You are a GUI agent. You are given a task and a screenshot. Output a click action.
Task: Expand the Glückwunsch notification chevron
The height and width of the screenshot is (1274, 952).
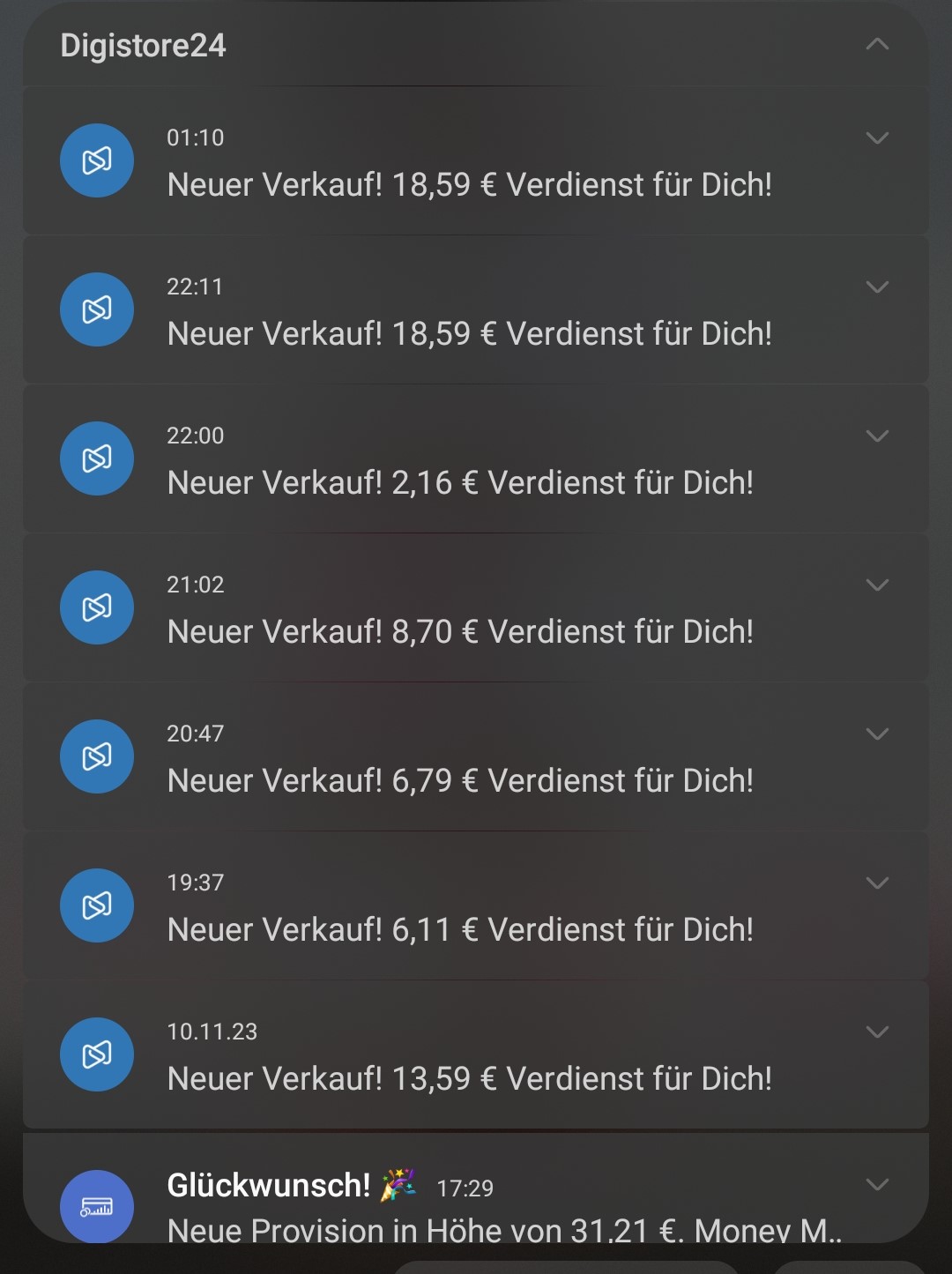click(x=877, y=1184)
